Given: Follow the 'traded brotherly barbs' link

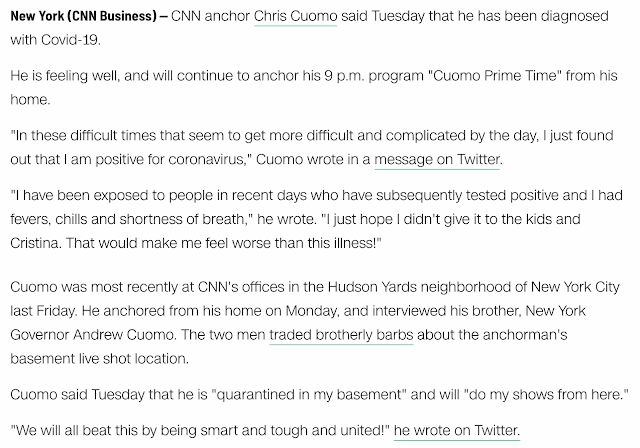Looking at the screenshot, I should click(x=341, y=335).
